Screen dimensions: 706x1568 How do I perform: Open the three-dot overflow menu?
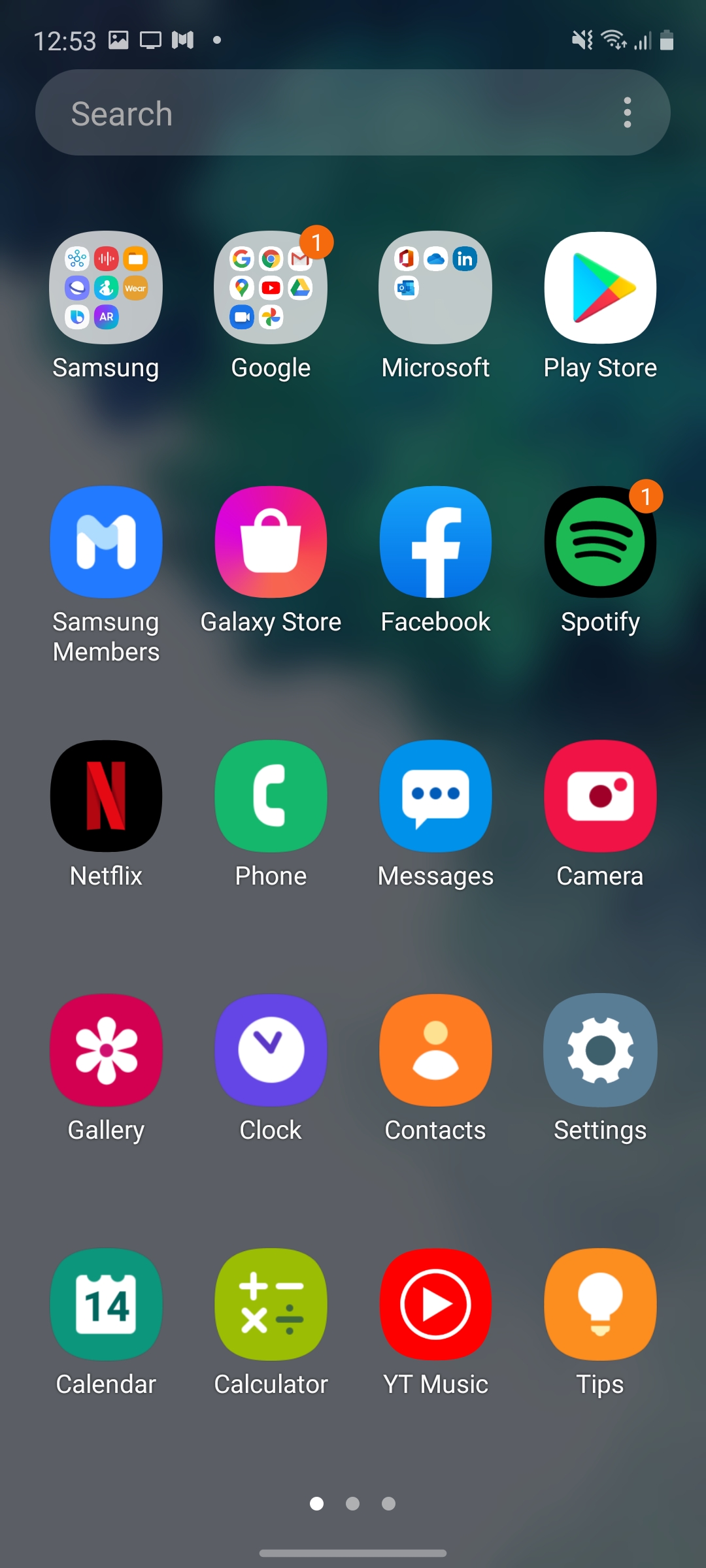[628, 113]
